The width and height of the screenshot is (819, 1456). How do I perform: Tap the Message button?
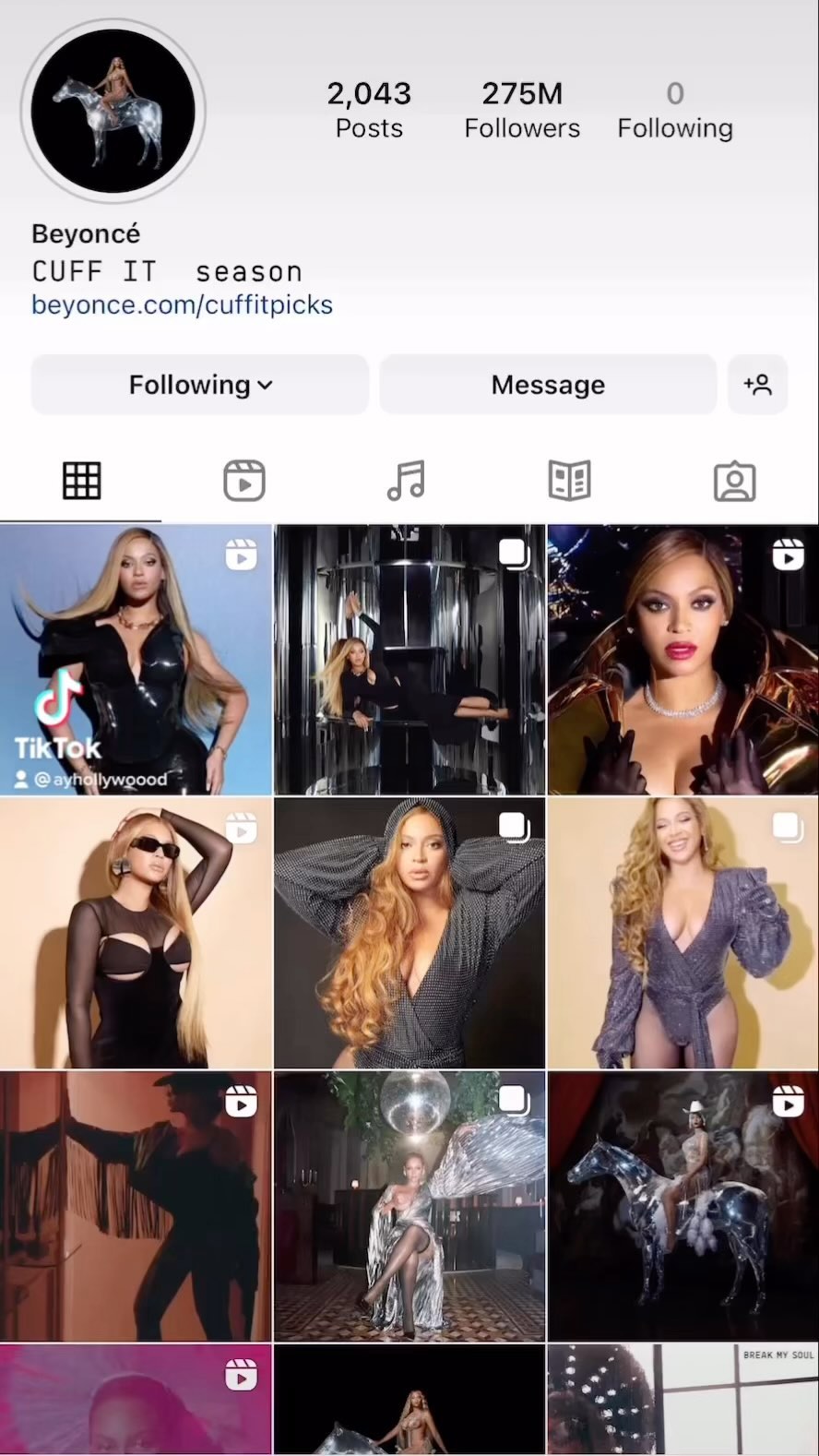548,385
